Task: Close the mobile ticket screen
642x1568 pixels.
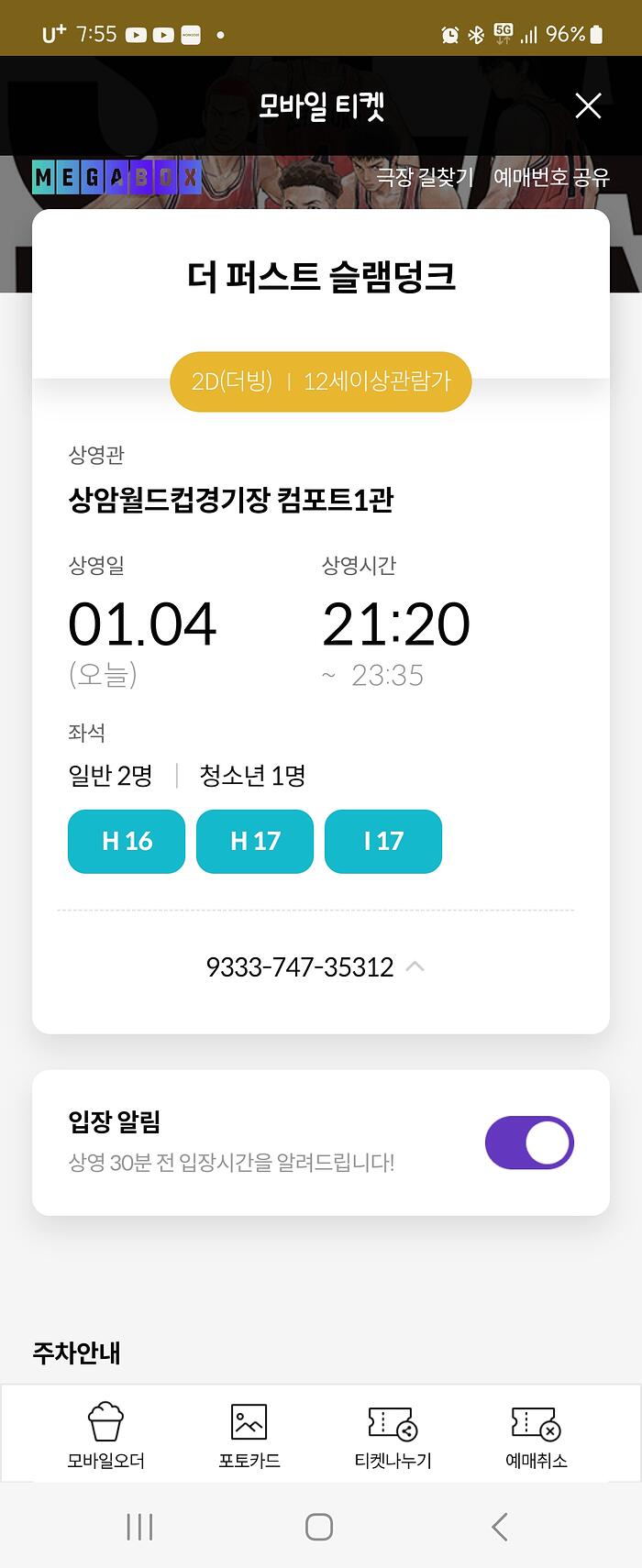Action: click(588, 106)
